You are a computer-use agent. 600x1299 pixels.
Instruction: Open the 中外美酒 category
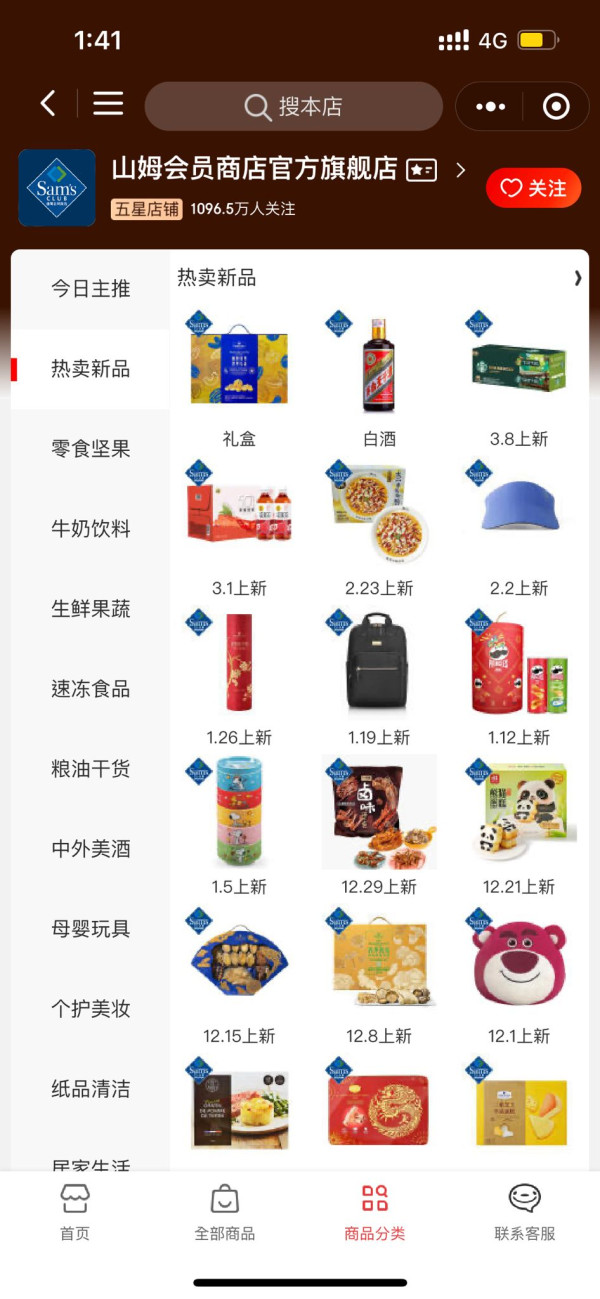coord(91,849)
